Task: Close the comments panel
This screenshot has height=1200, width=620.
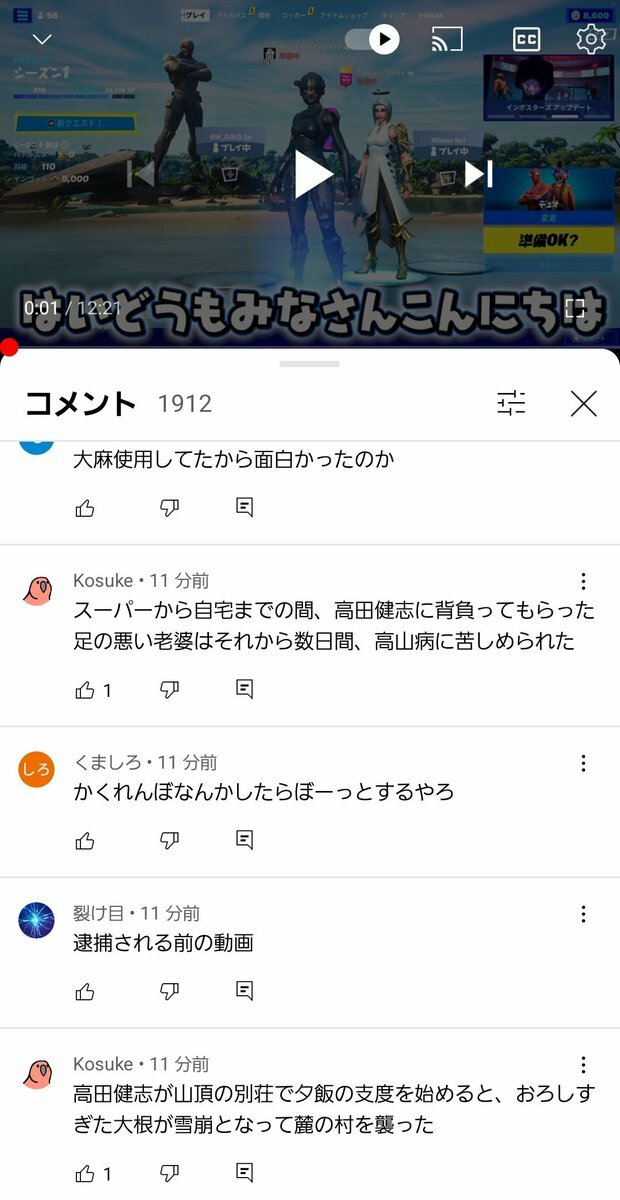Action: coord(583,403)
